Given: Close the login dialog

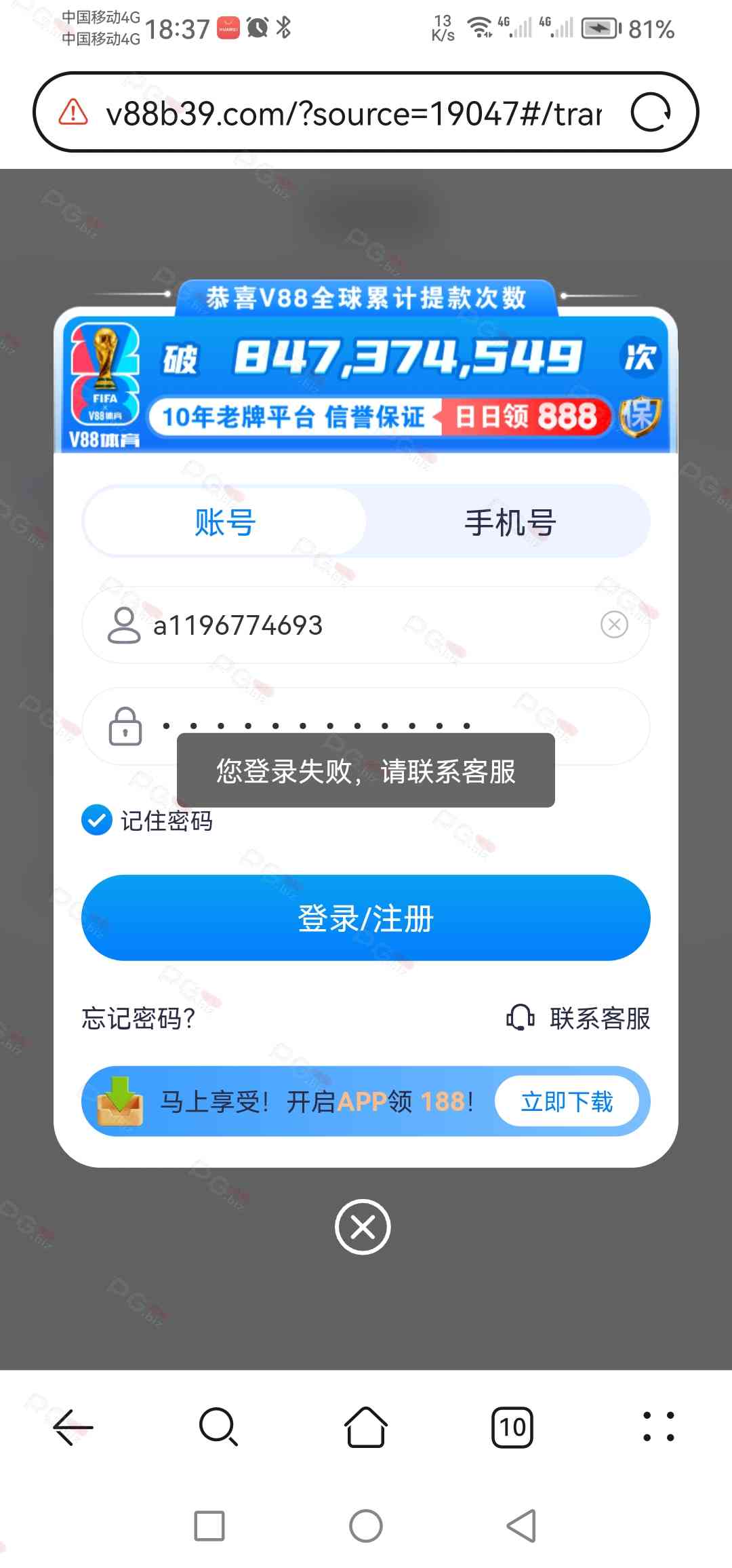Looking at the screenshot, I should point(363,1227).
